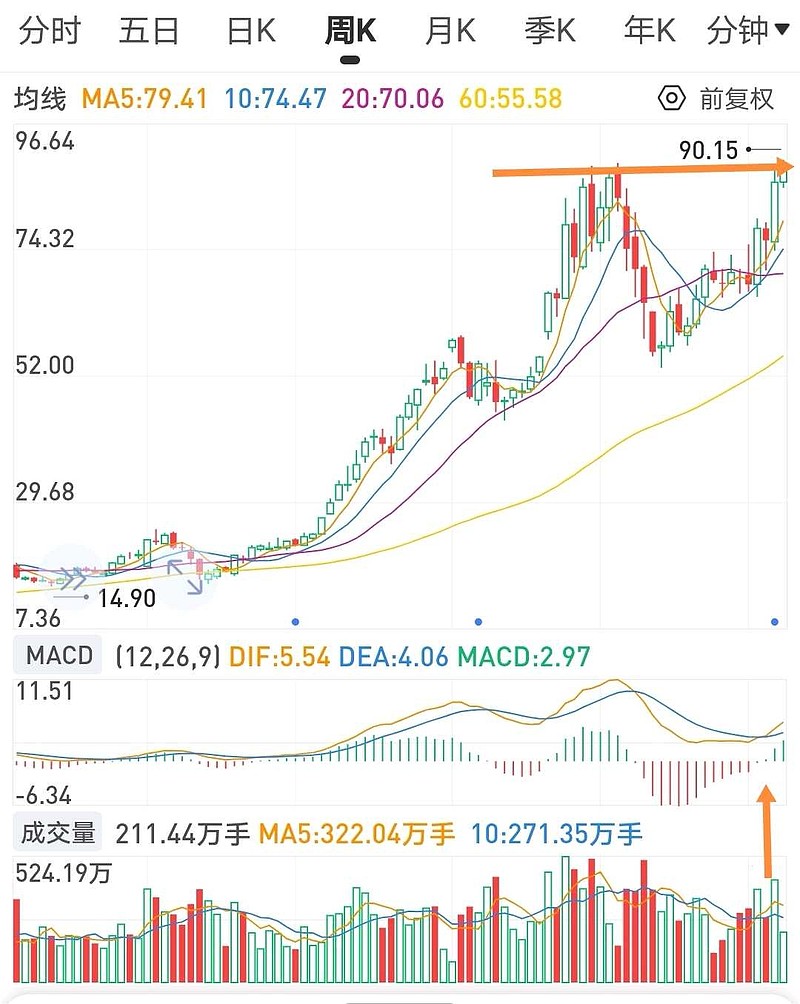Screen dimensions: 800x1004
Task: Select the 周K weekly tab
Action: (350, 32)
